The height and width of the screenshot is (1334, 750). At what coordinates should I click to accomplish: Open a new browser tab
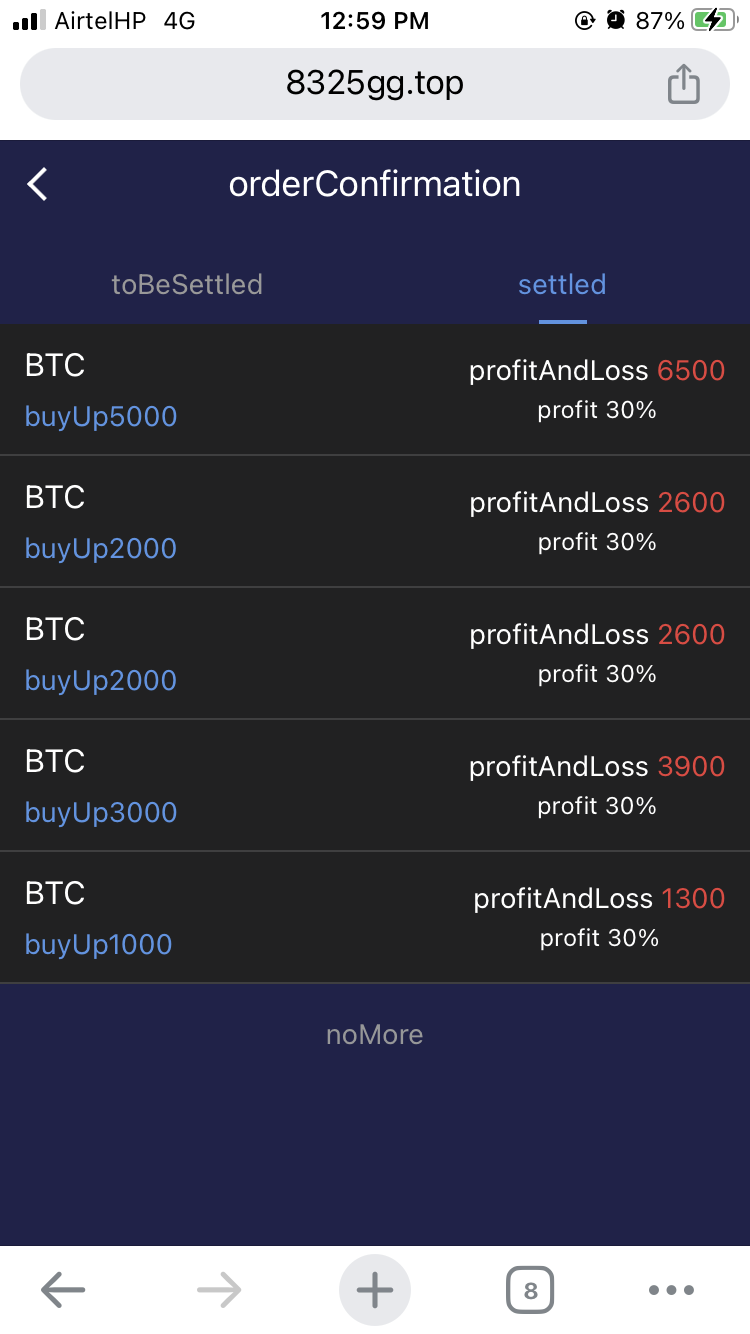pyautogui.click(x=375, y=1290)
